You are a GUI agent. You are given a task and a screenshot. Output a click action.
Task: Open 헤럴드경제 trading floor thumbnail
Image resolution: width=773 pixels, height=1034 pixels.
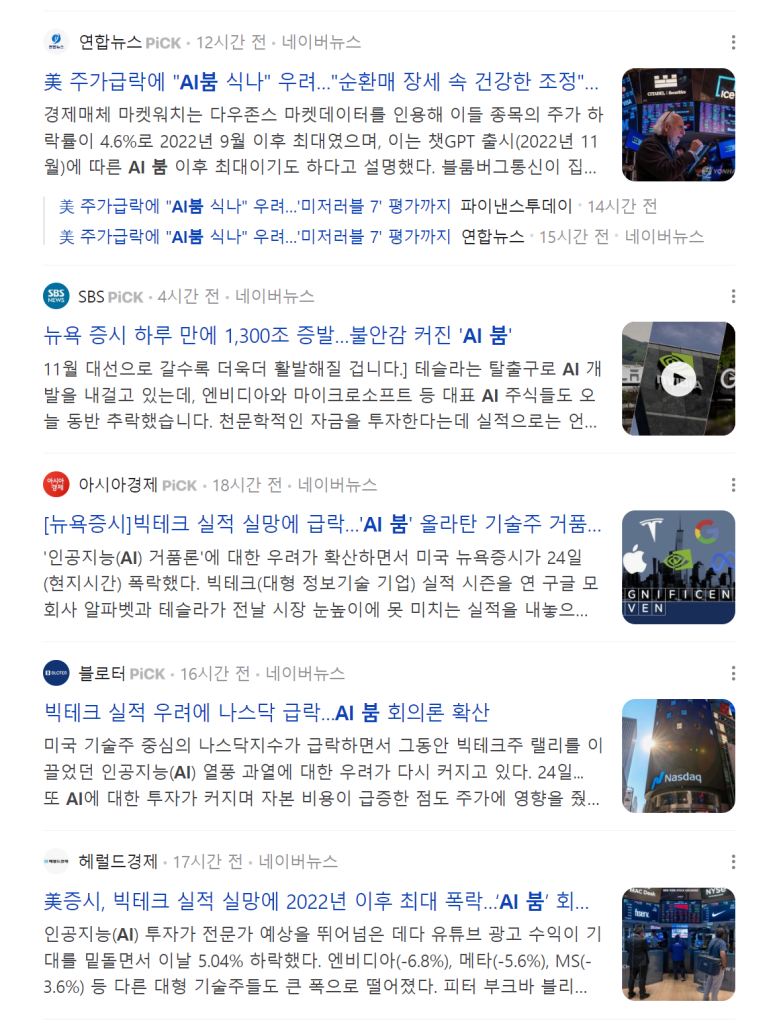[x=678, y=943]
